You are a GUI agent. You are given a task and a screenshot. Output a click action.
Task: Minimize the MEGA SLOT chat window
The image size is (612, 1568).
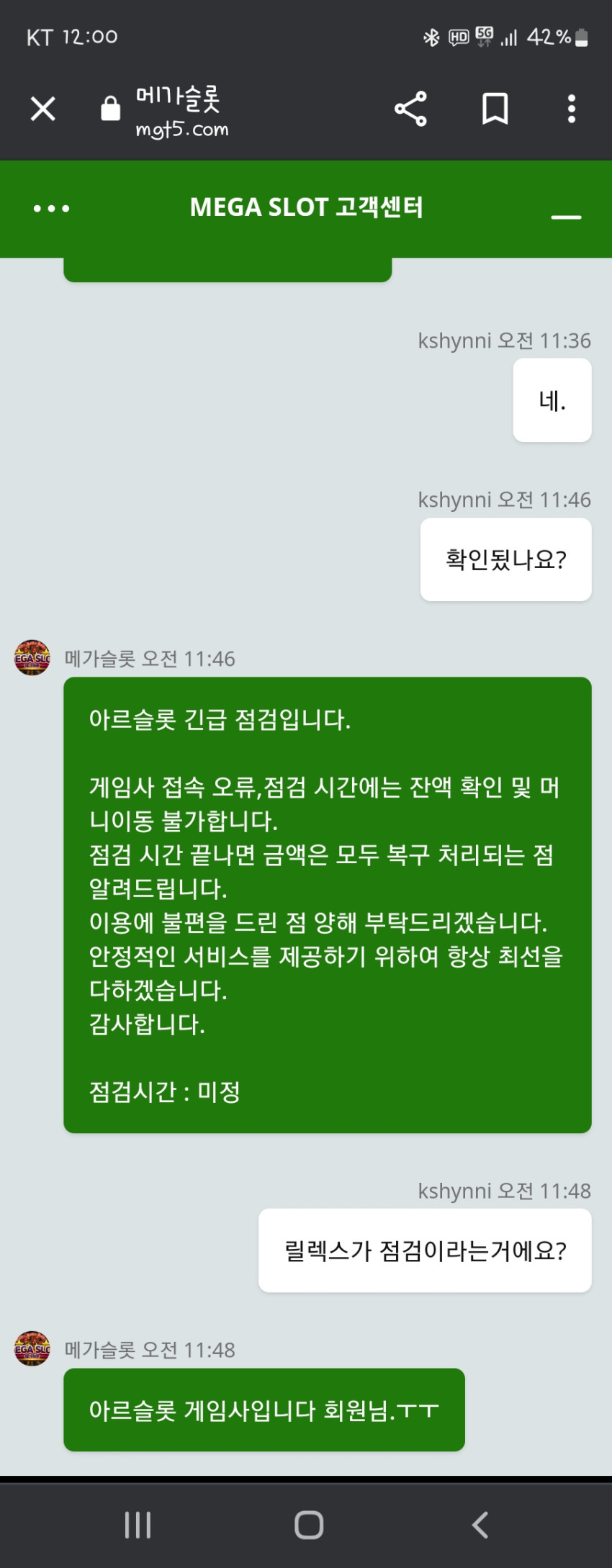(x=566, y=216)
